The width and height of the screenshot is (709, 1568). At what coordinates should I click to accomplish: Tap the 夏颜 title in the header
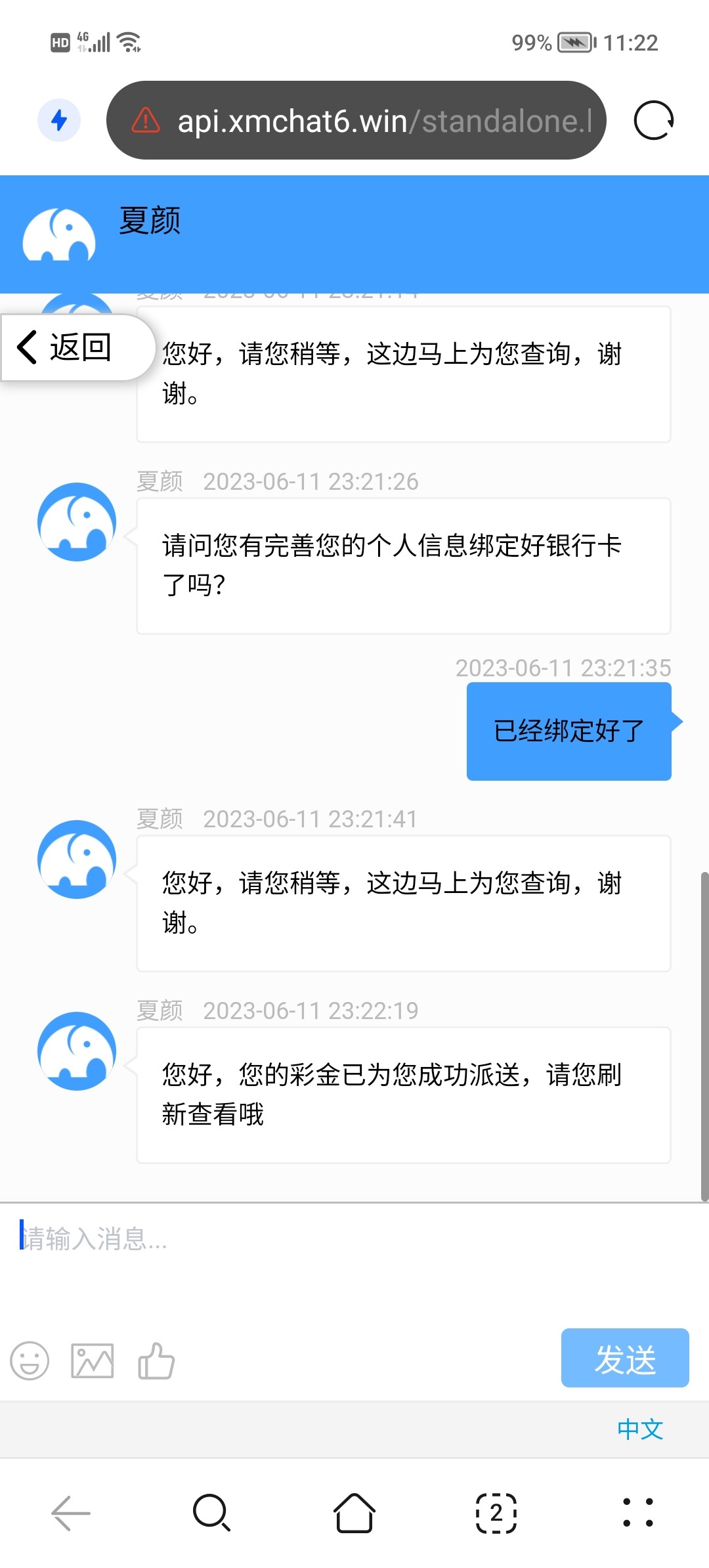150,221
